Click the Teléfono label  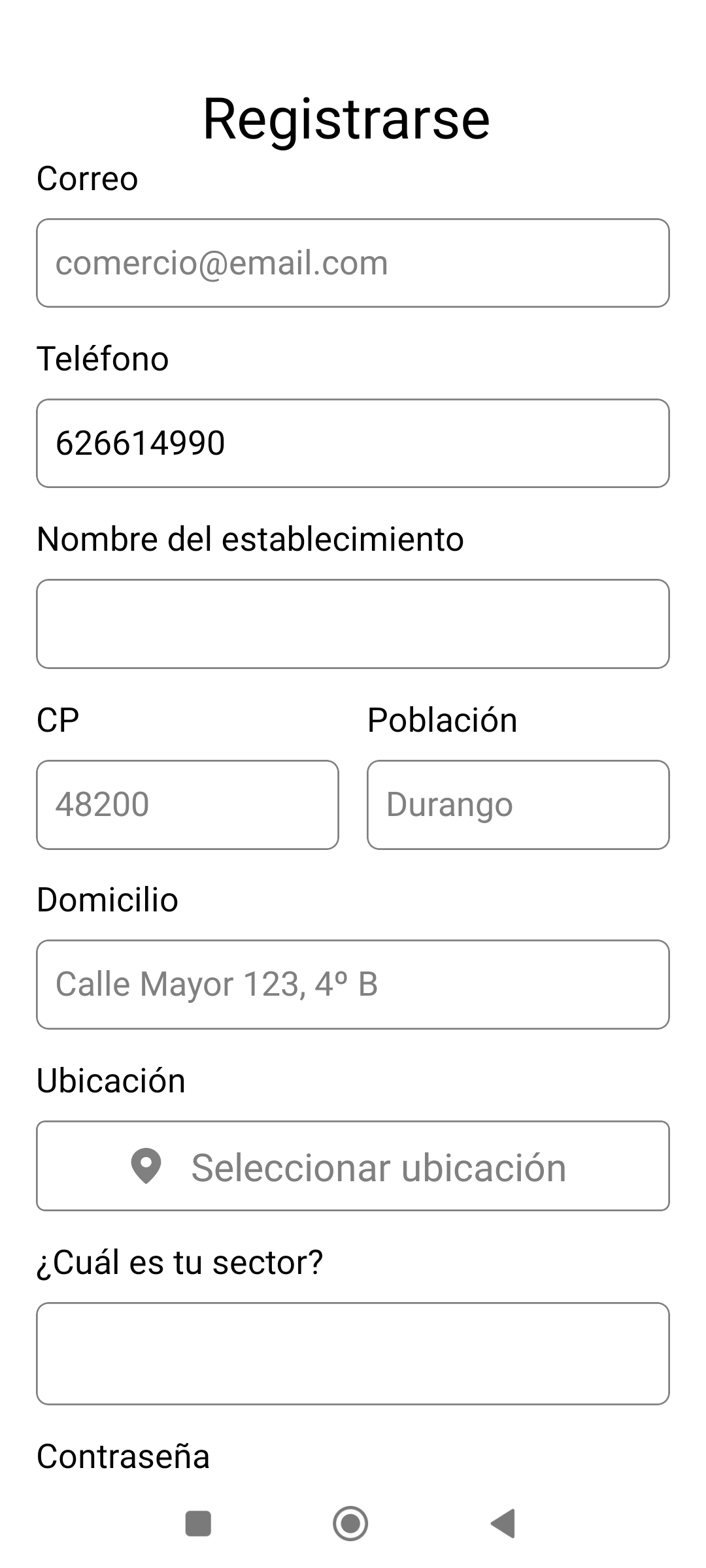pyautogui.click(x=103, y=359)
